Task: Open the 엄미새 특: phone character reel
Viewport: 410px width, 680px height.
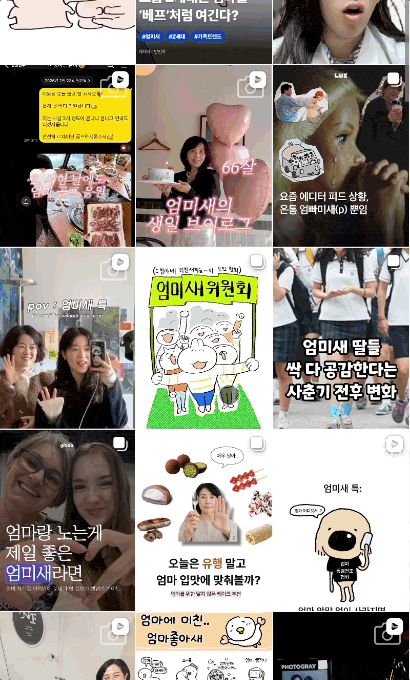Action: (341, 520)
